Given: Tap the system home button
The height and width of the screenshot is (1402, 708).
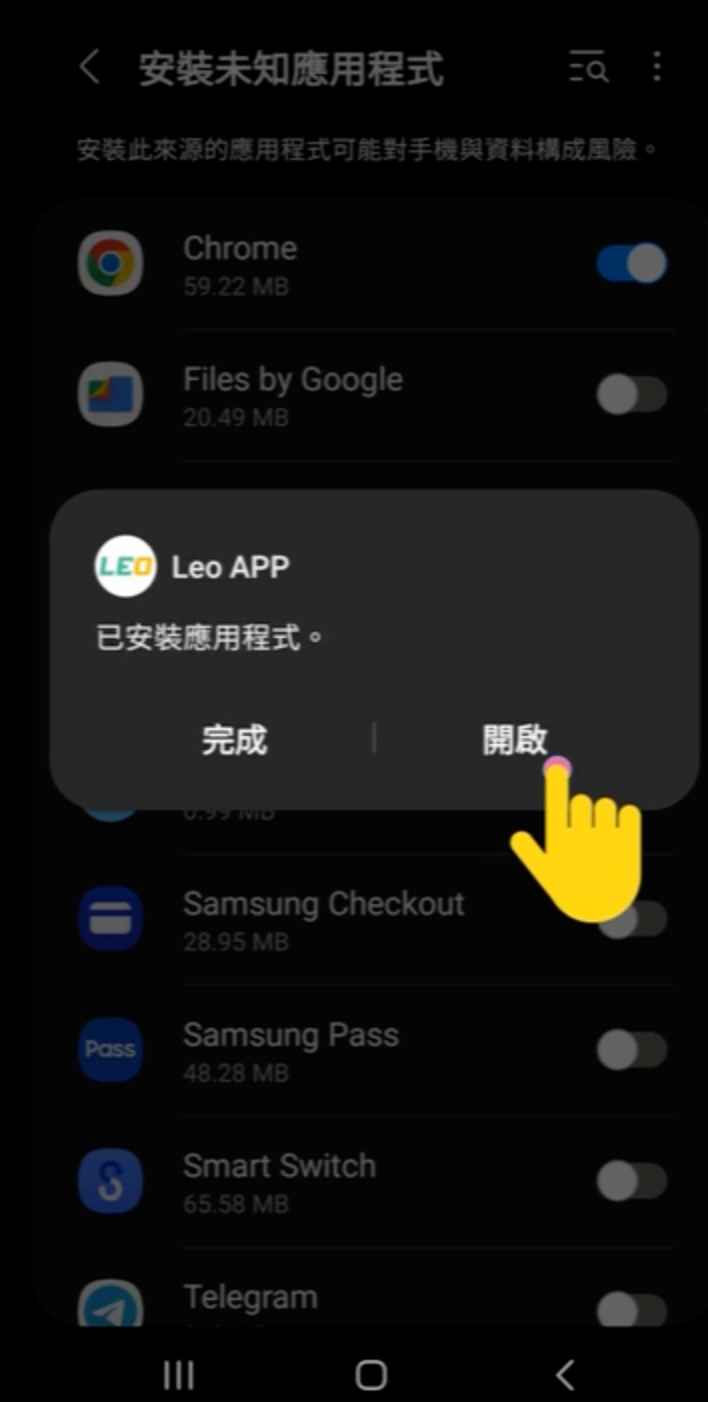Looking at the screenshot, I should tap(371, 1375).
